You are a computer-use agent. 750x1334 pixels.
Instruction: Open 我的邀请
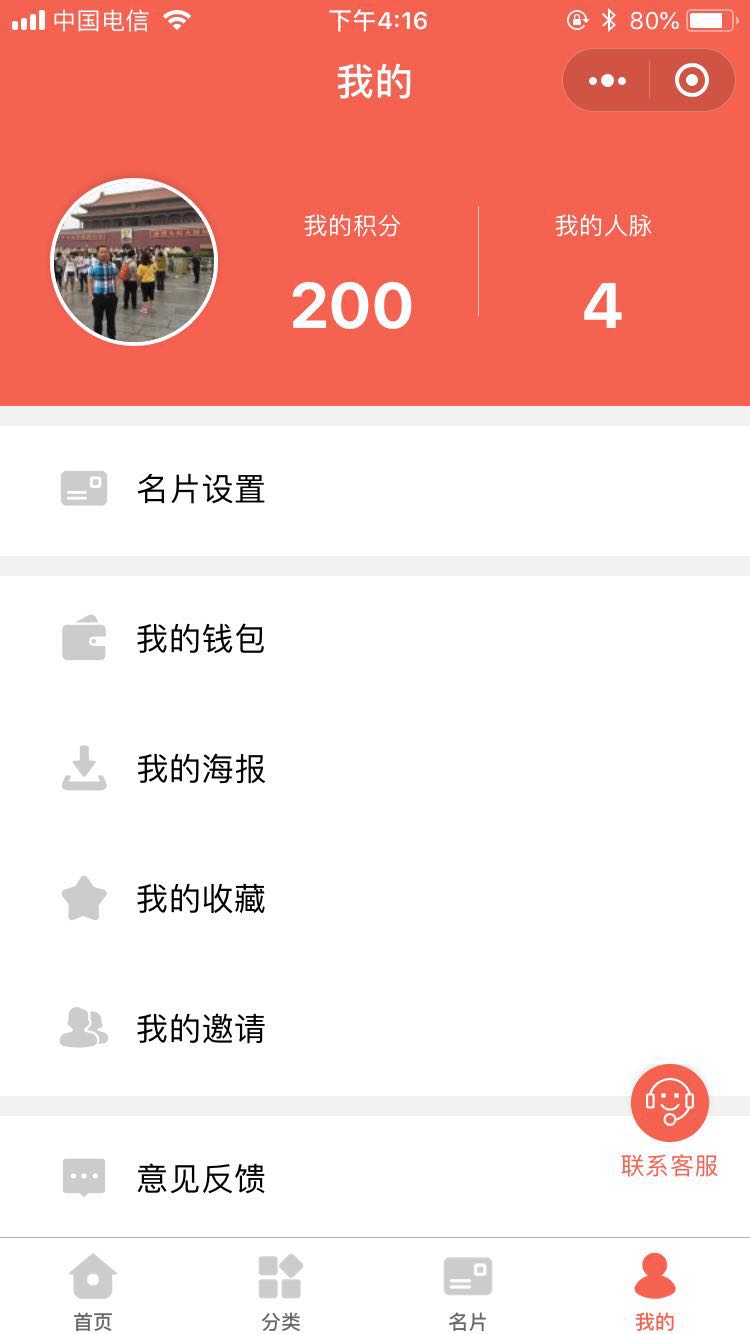pyautogui.click(x=375, y=1030)
